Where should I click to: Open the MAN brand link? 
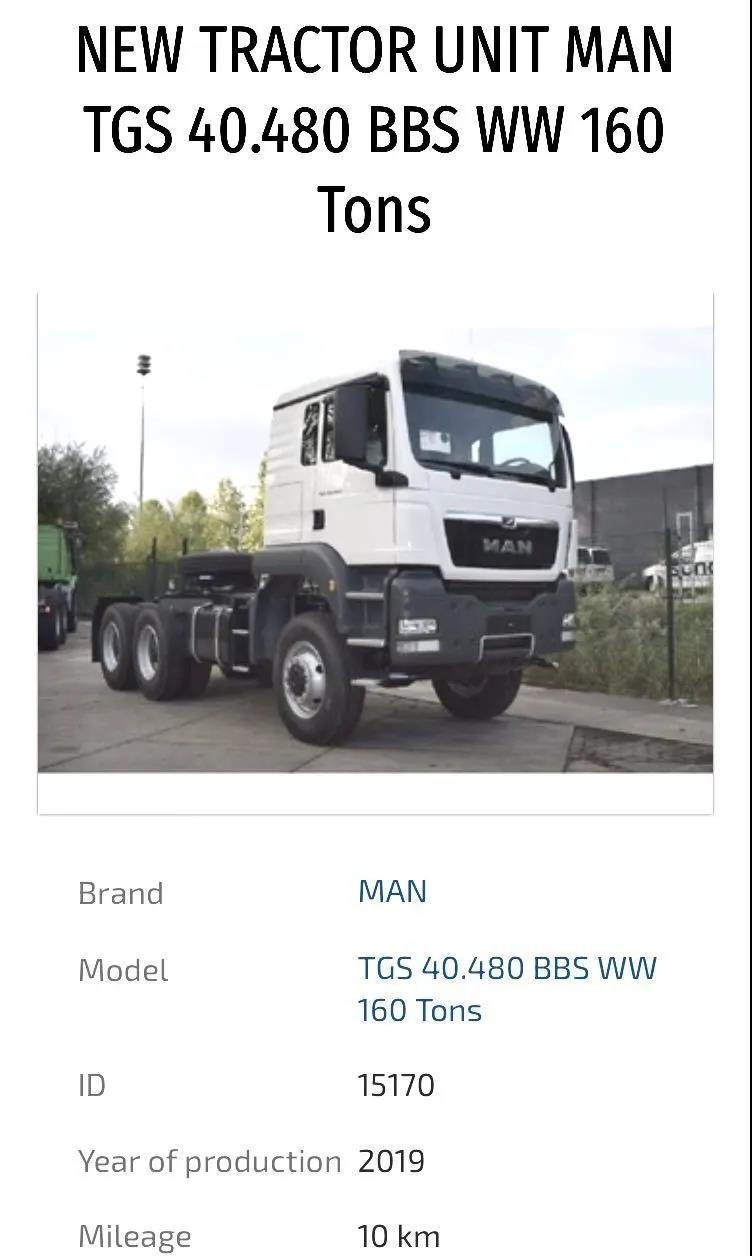point(392,891)
